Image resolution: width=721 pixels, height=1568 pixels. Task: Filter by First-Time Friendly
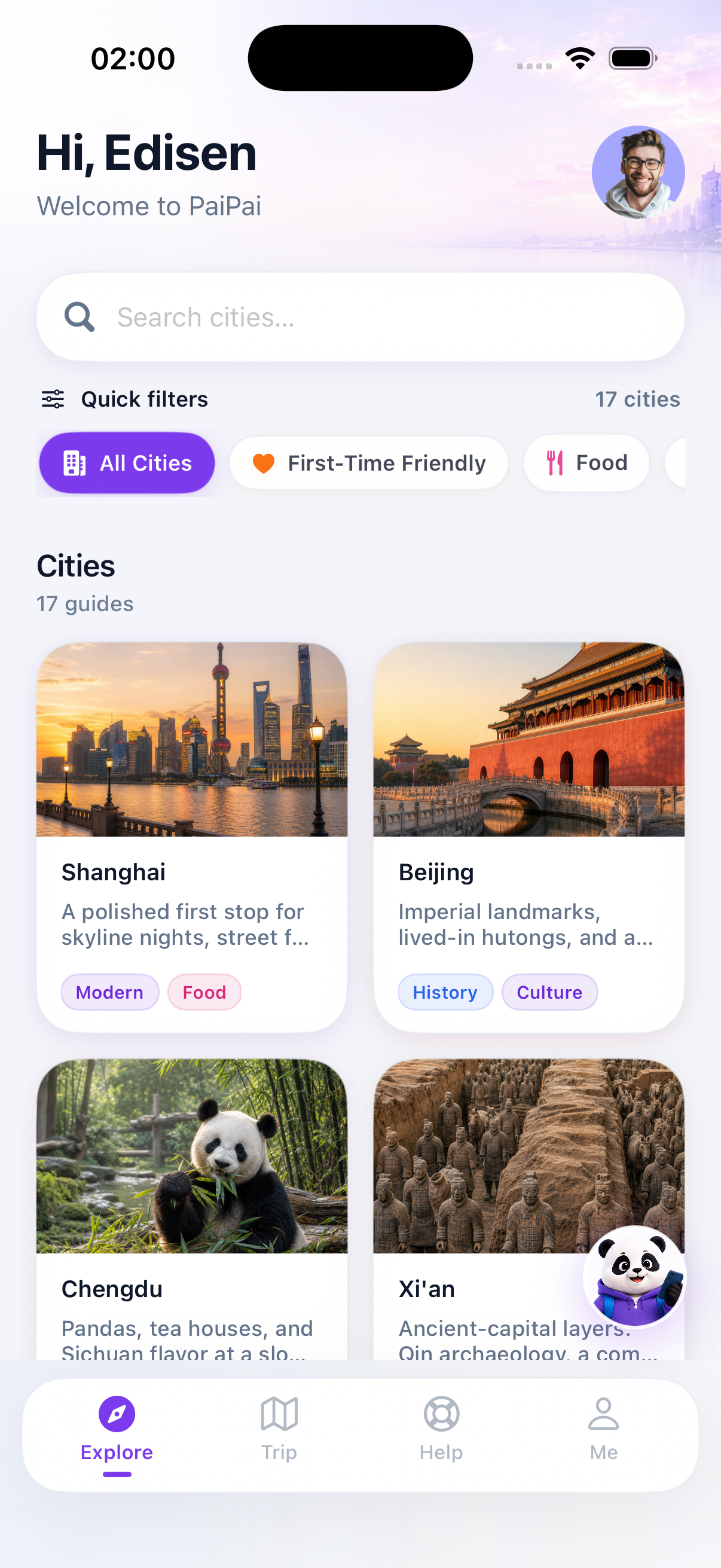click(x=369, y=463)
